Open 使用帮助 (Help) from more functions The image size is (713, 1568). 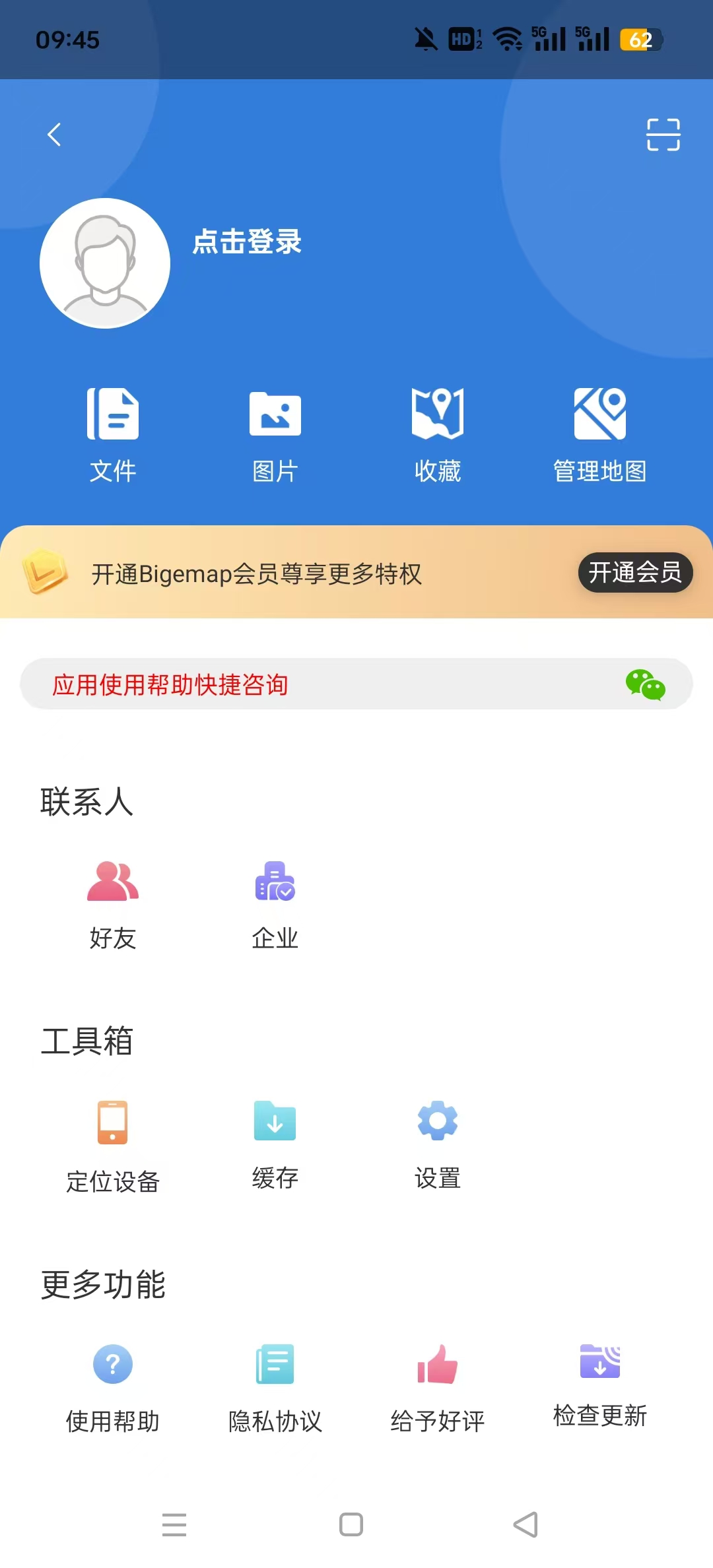coord(112,1386)
